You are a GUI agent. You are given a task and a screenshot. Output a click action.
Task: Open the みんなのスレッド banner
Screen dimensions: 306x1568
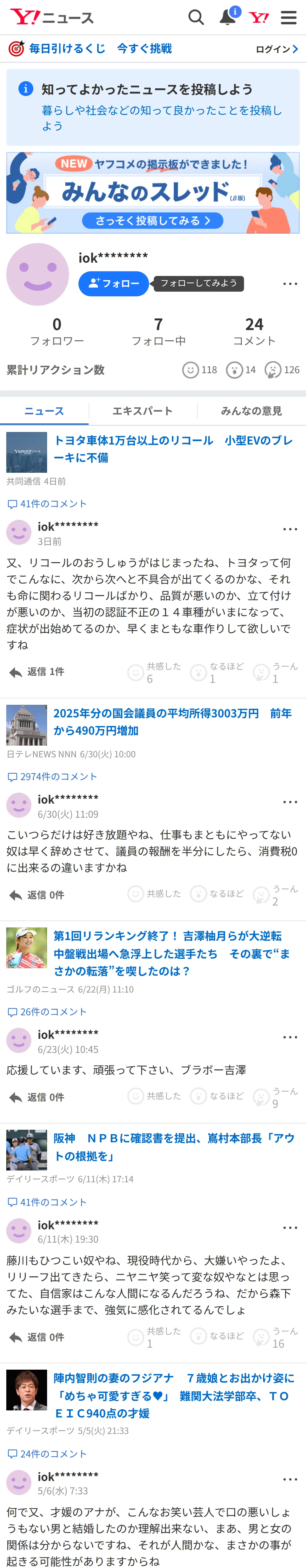pos(153,192)
